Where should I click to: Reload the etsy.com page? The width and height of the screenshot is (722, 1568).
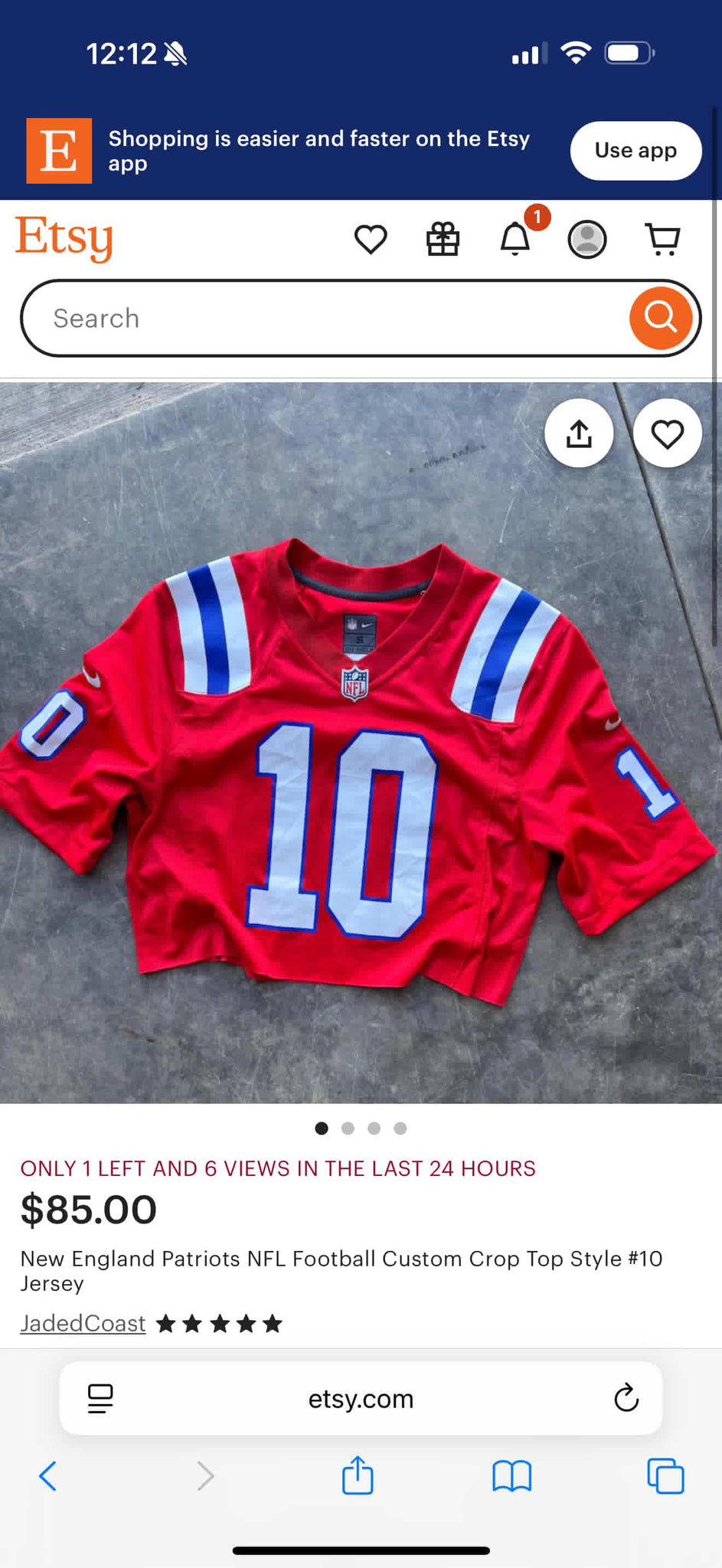click(626, 1398)
